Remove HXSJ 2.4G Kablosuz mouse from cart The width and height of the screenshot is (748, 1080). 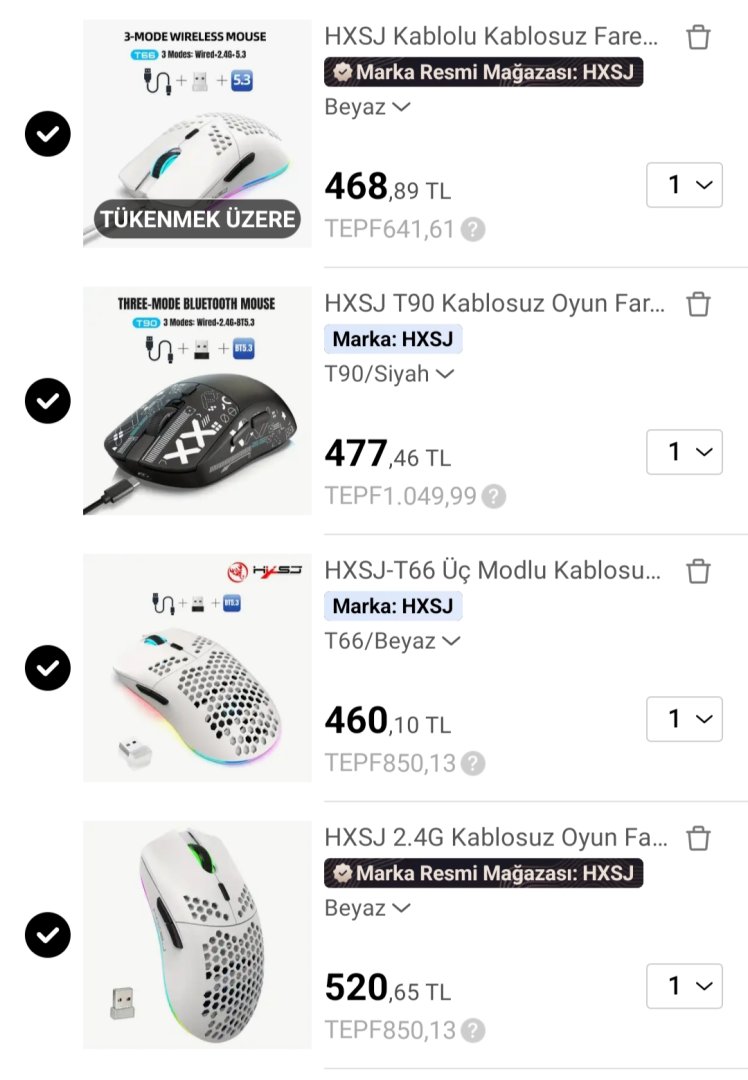pos(698,838)
